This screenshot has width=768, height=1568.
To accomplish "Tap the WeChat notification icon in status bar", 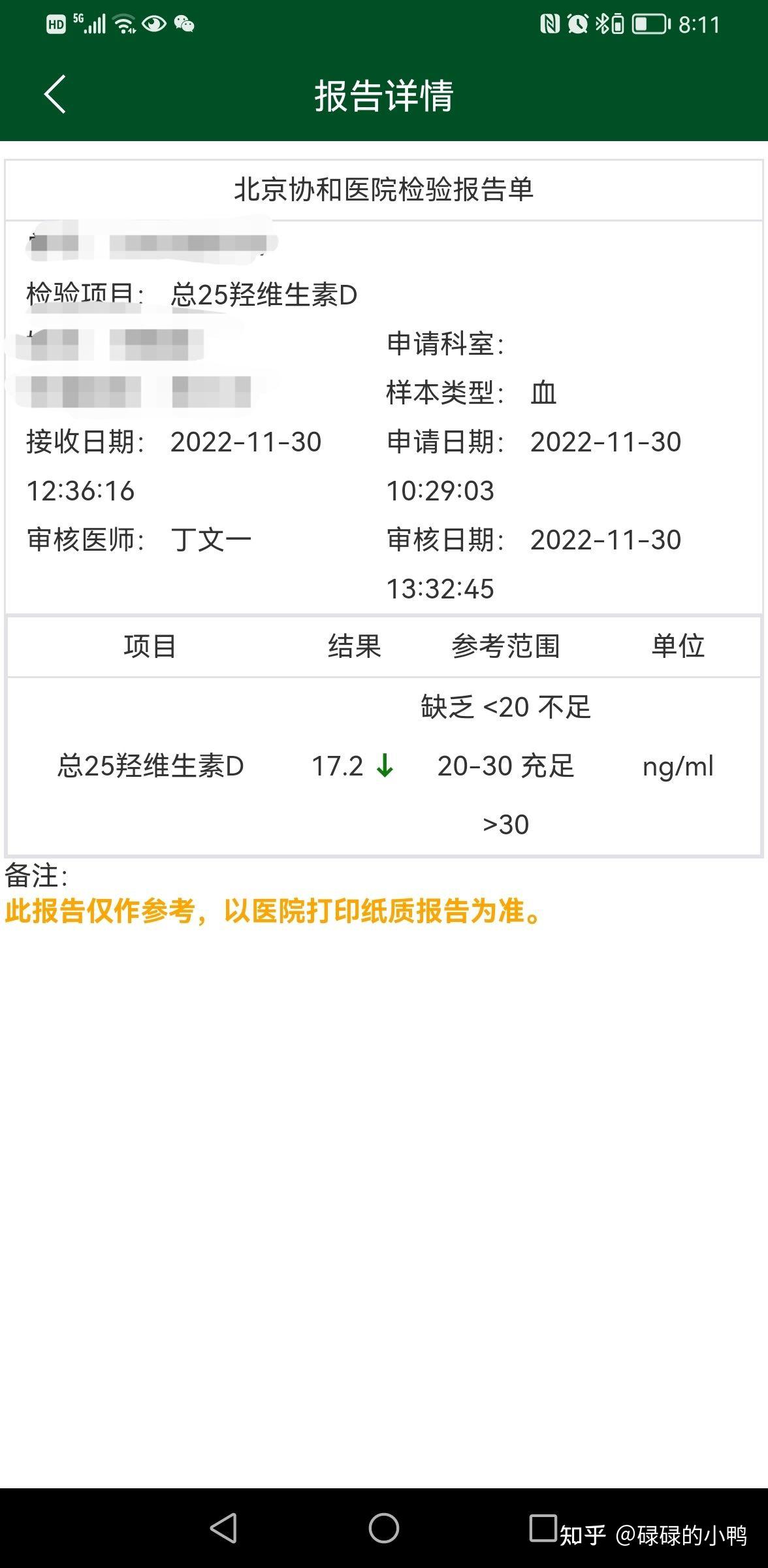I will point(184,24).
